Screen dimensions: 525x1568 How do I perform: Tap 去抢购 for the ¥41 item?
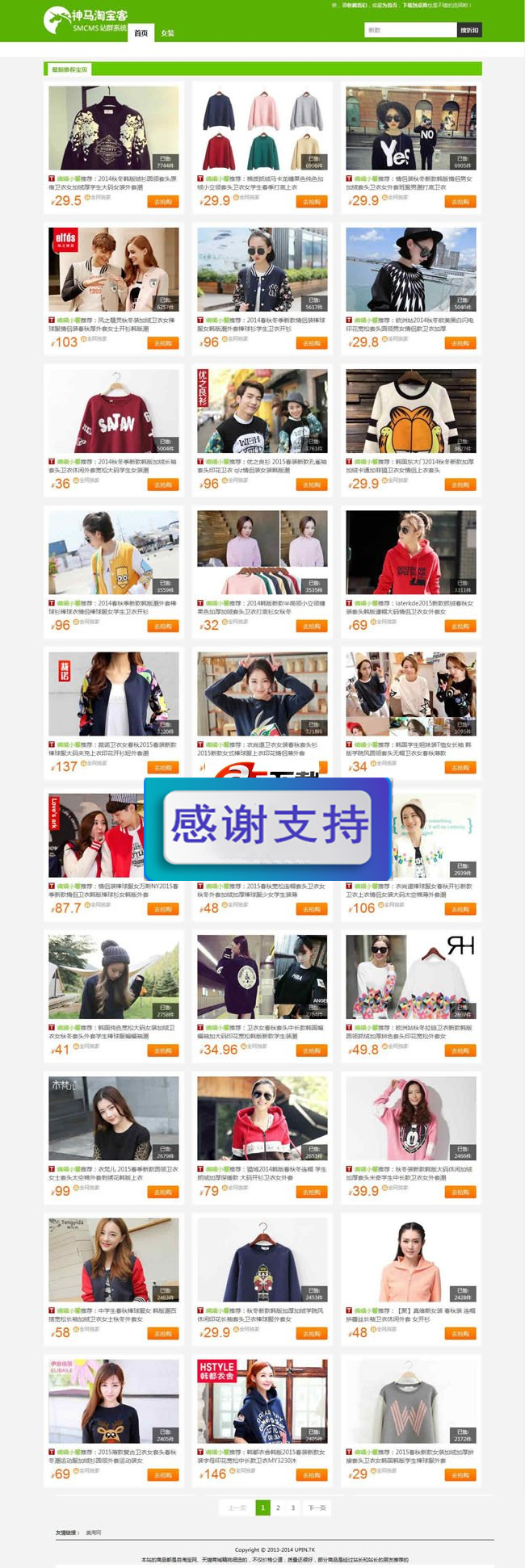pyautogui.click(x=163, y=1050)
